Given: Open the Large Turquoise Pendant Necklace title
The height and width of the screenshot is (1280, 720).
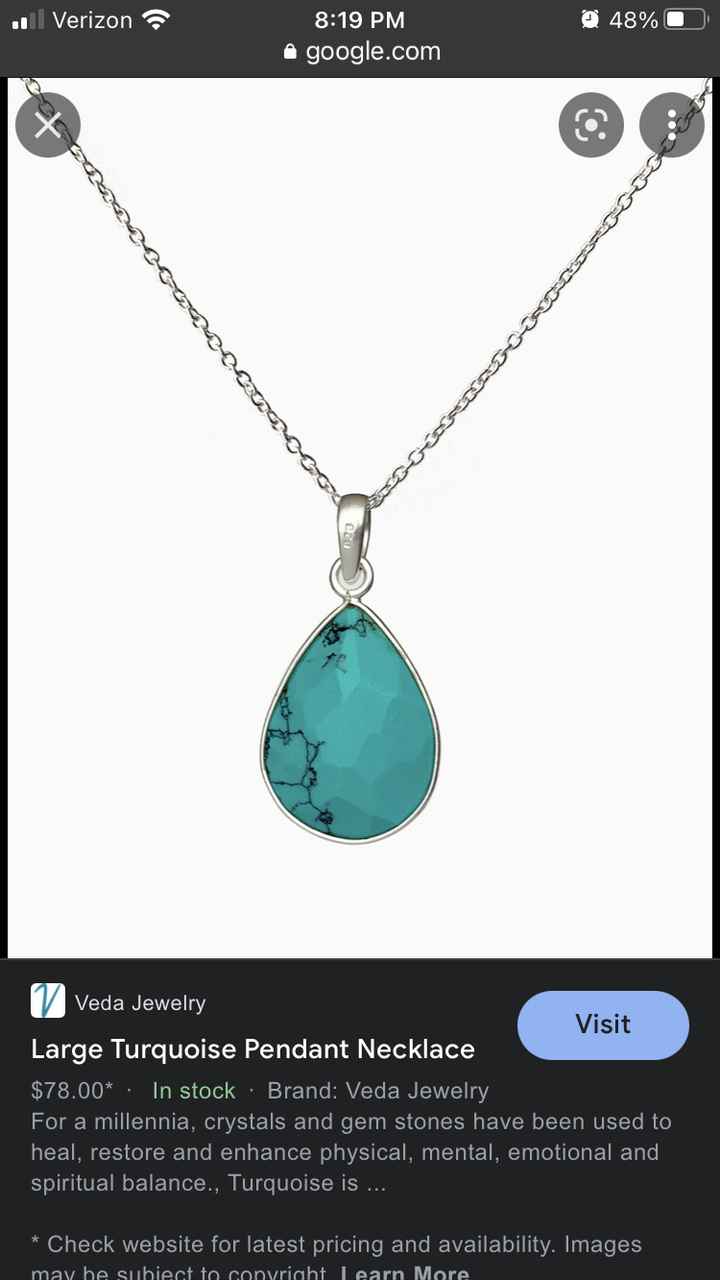Looking at the screenshot, I should point(253,1049).
